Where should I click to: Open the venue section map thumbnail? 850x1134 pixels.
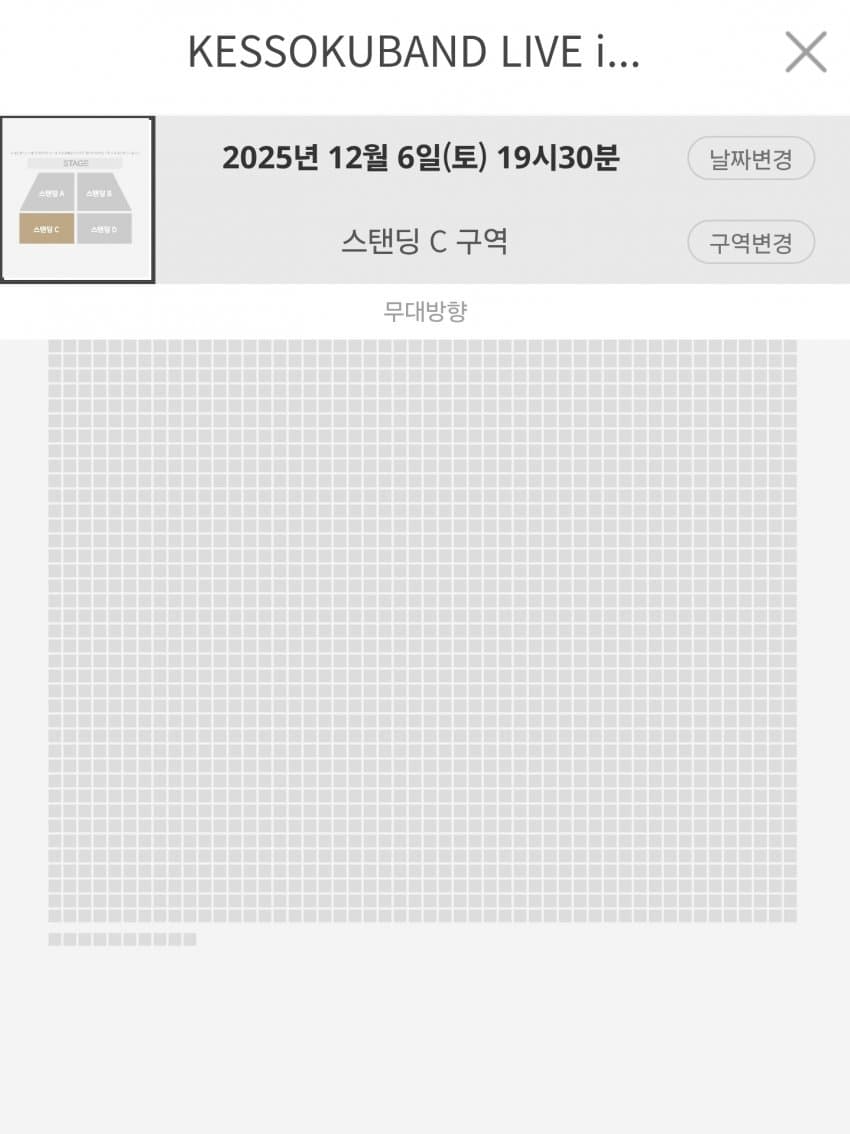77,200
